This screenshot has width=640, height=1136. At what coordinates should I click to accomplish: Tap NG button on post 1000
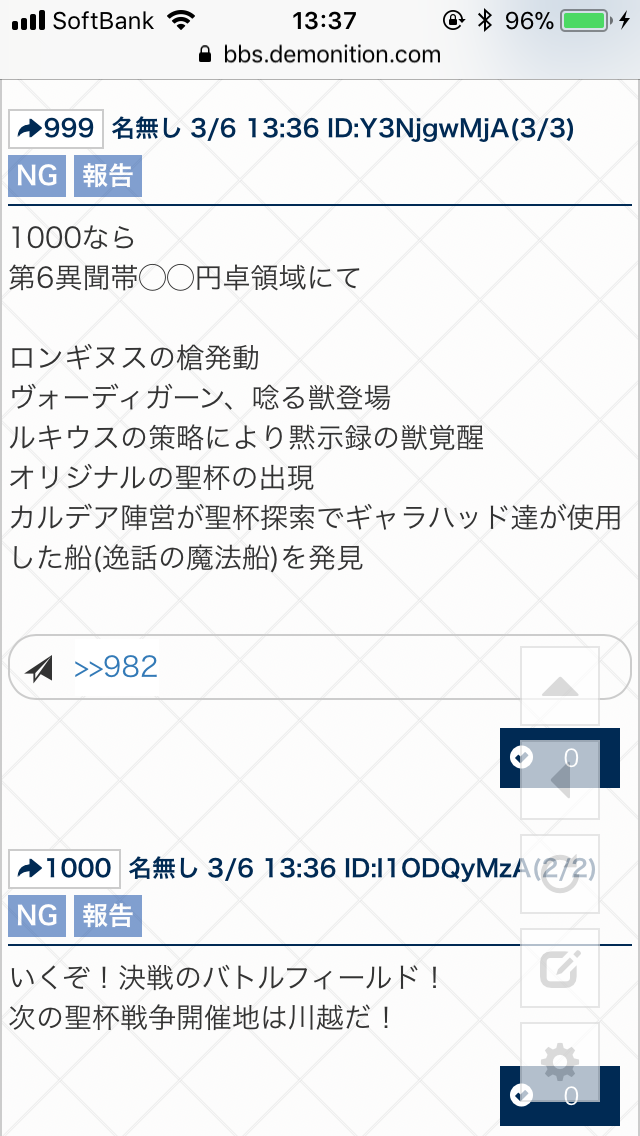click(36, 916)
